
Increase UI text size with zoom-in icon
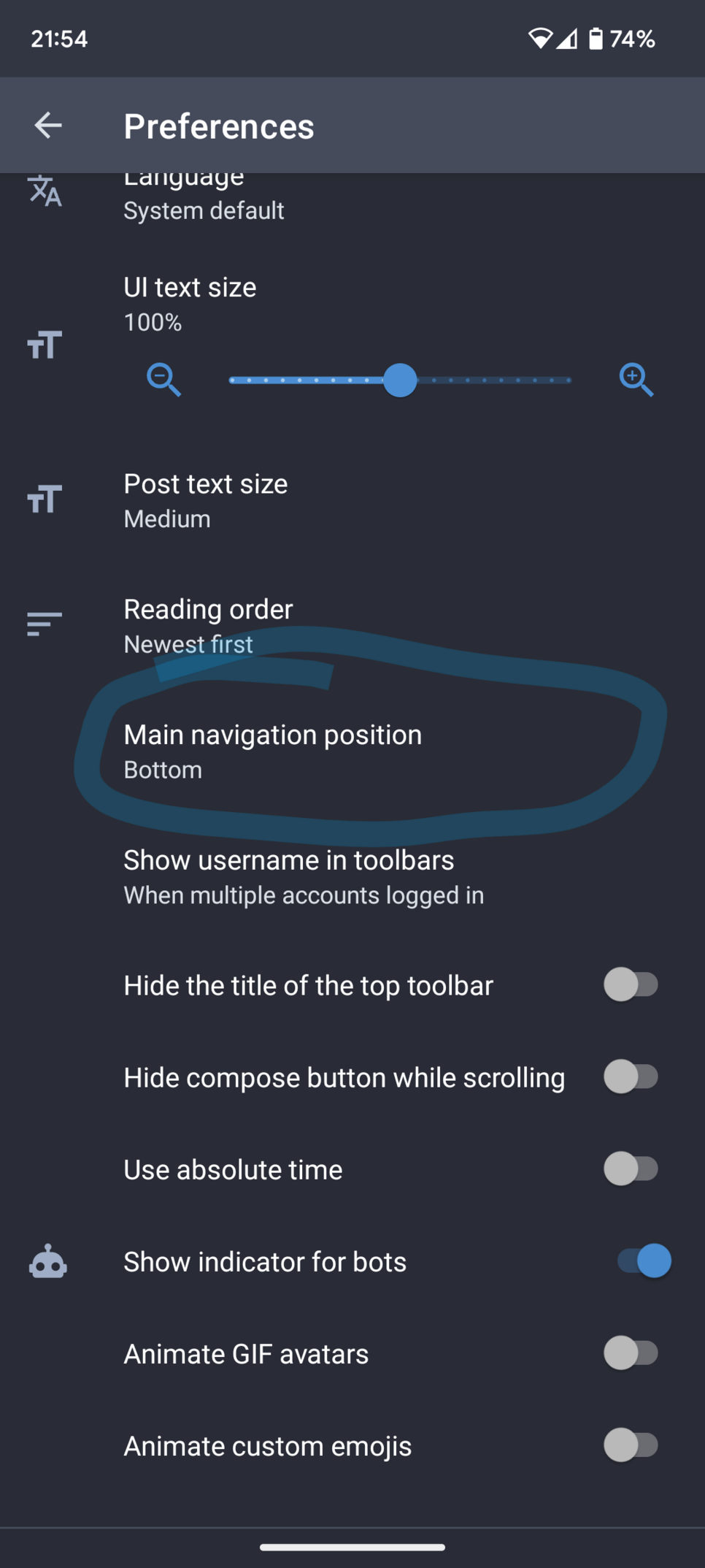636,380
